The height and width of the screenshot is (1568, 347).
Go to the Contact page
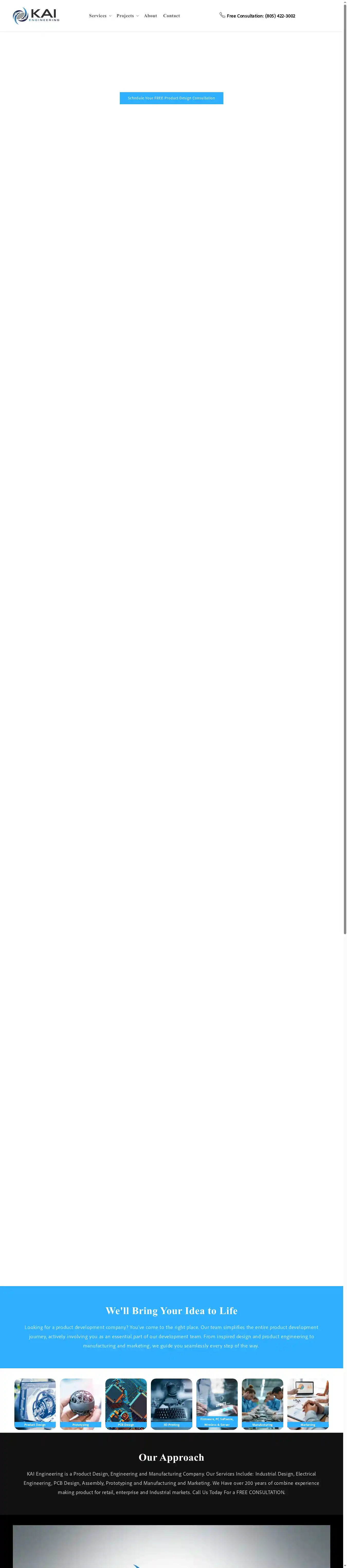(x=171, y=16)
